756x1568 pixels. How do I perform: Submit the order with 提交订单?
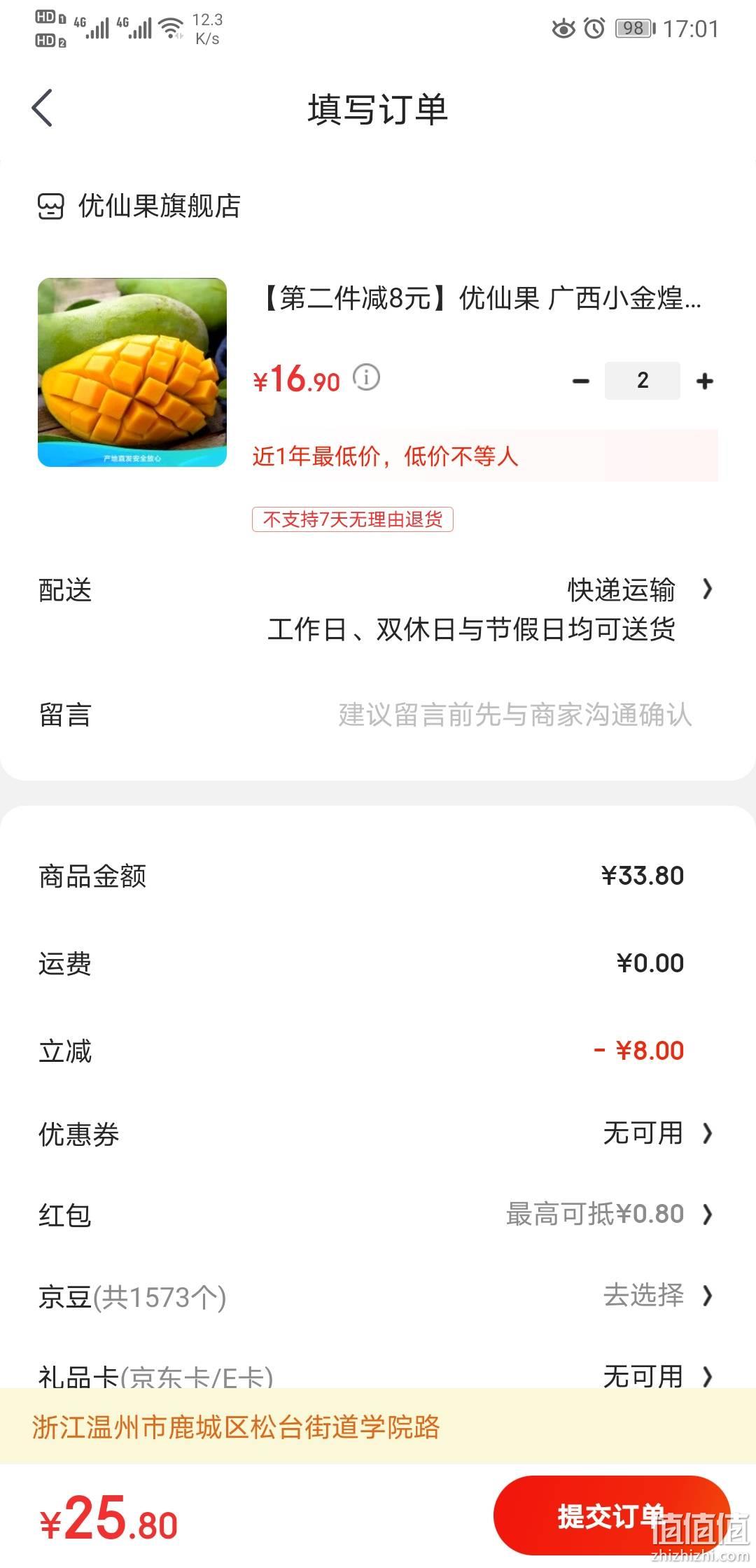point(611,1516)
